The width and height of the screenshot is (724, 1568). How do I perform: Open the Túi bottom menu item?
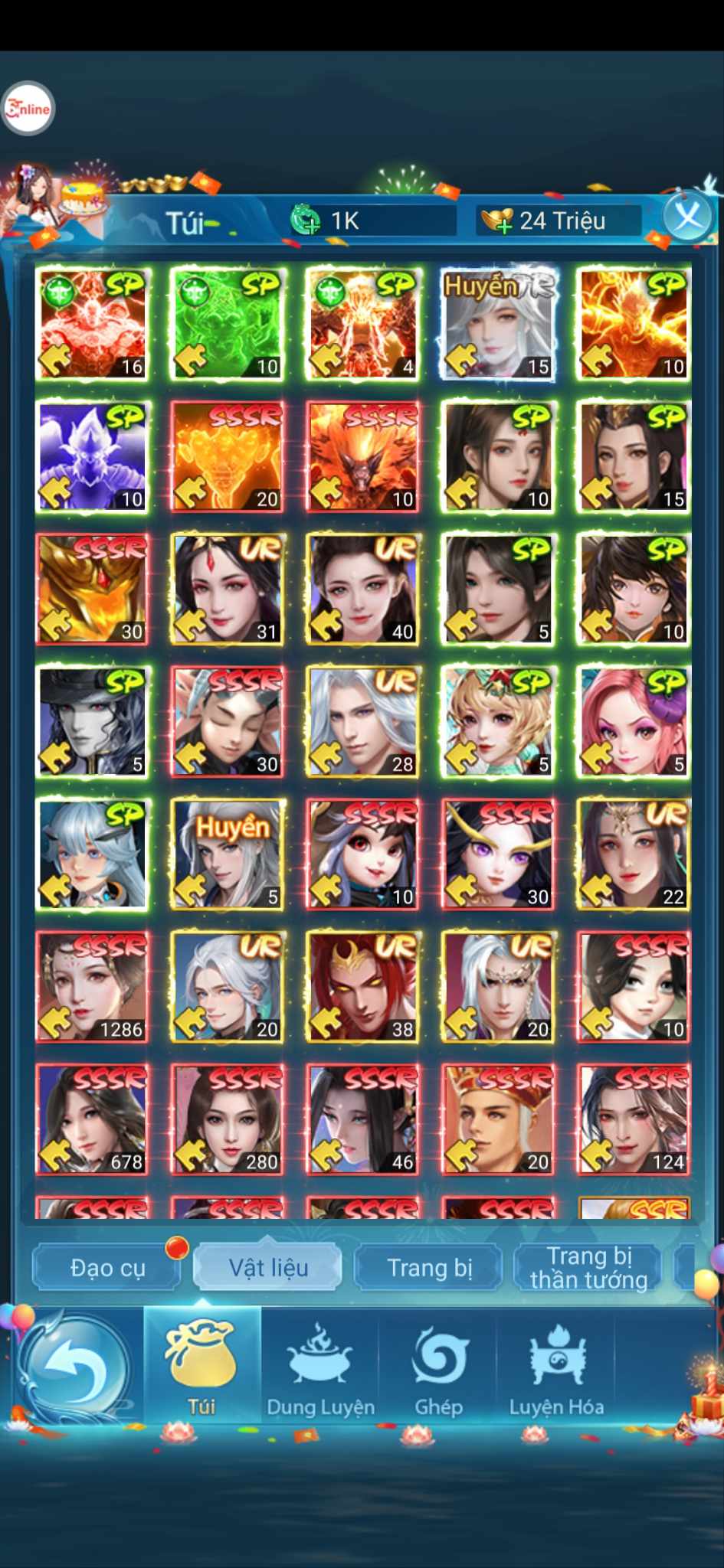point(201,1367)
